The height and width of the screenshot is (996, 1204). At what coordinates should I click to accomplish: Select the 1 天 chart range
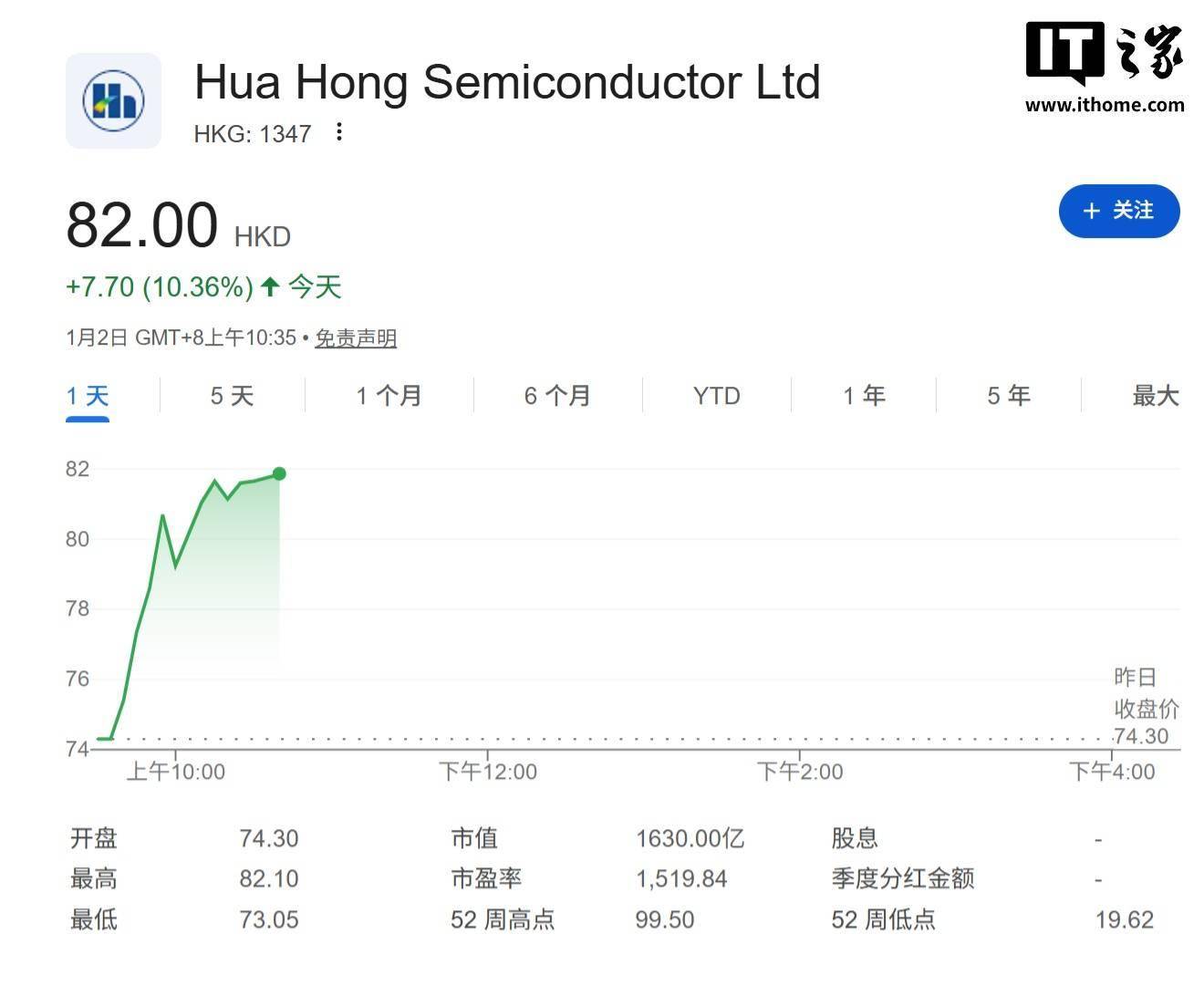point(88,396)
